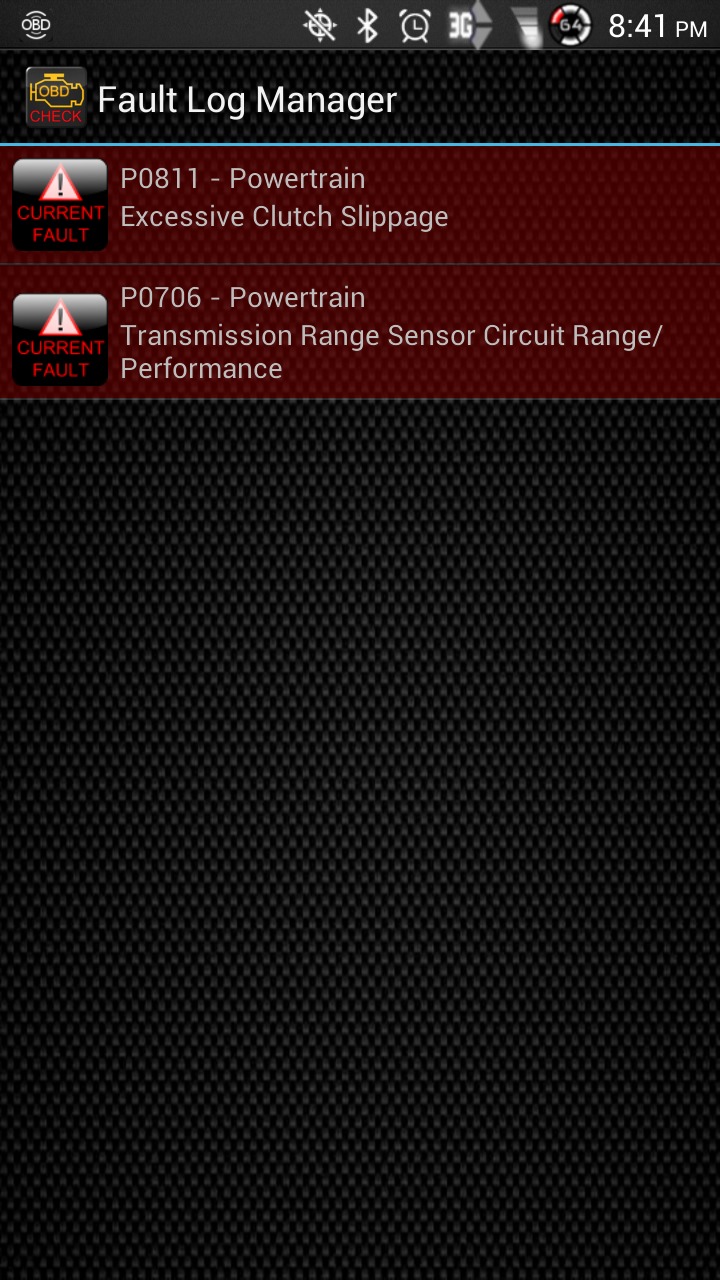720x1280 pixels.
Task: Open the P0706 Transmission Range Sensor fault
Action: point(360,333)
